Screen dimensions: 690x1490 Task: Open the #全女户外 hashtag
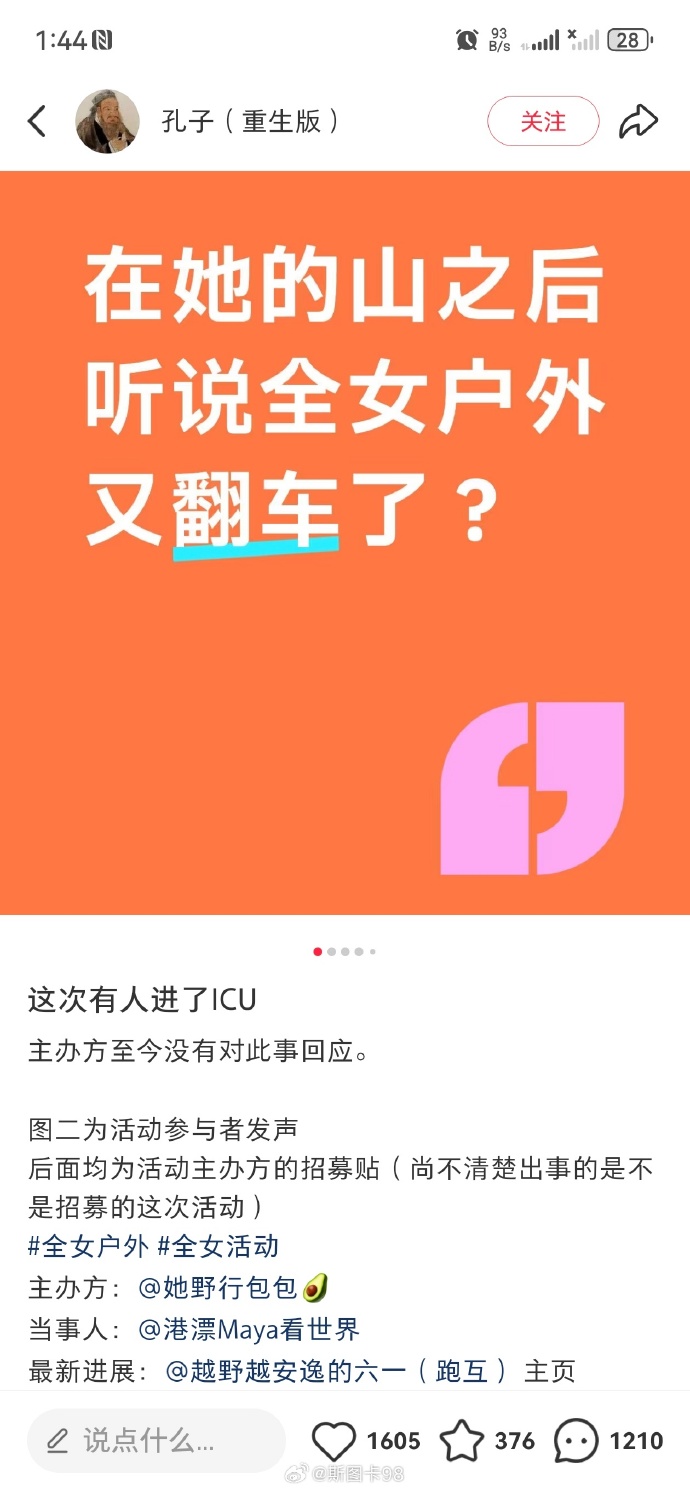coord(88,1246)
